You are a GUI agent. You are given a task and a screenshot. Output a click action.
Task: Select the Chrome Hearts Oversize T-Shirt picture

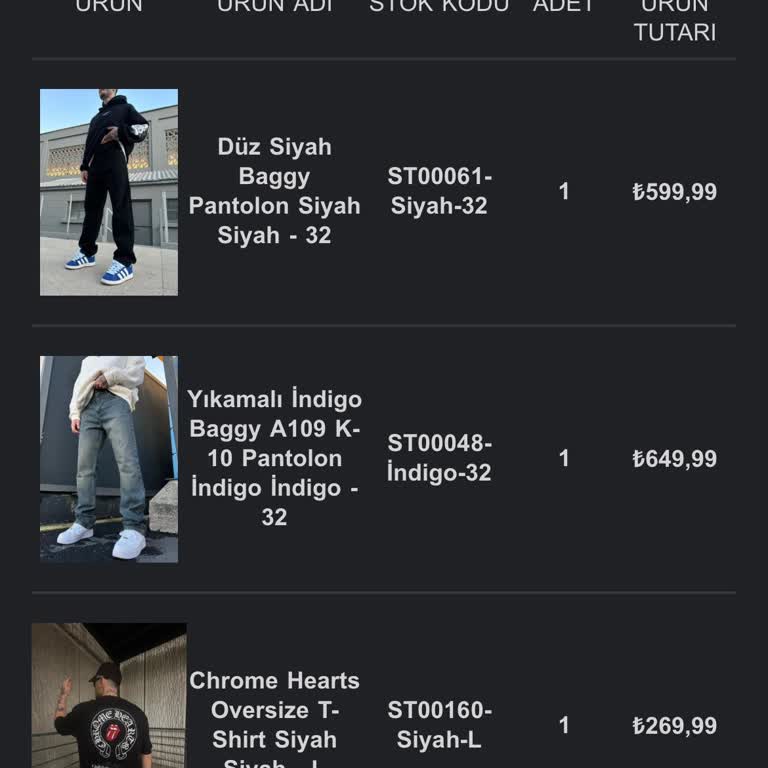109,697
